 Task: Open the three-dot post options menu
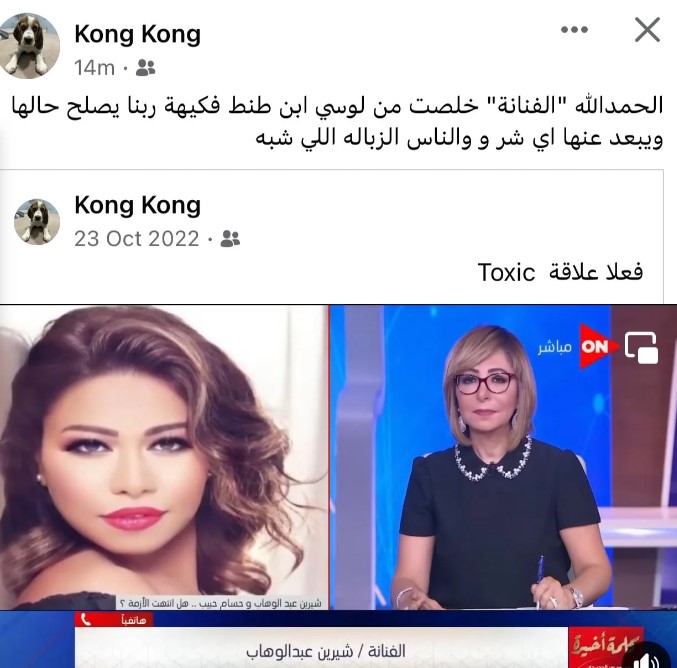(x=574, y=30)
